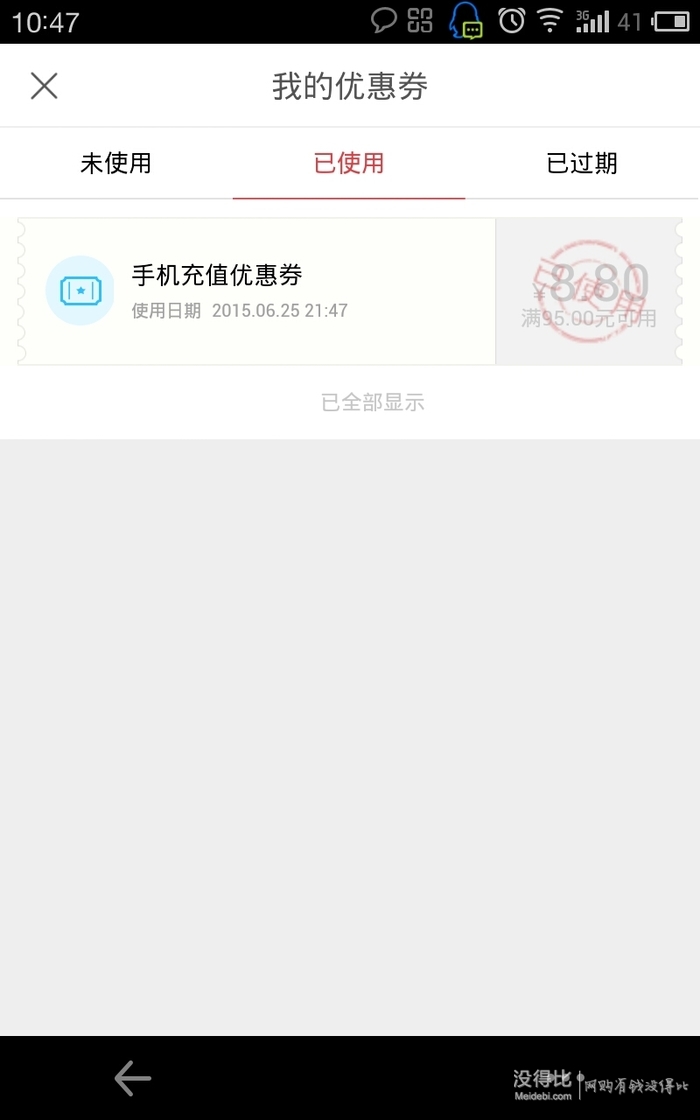Switch to the 已过期 tab

pos(582,163)
